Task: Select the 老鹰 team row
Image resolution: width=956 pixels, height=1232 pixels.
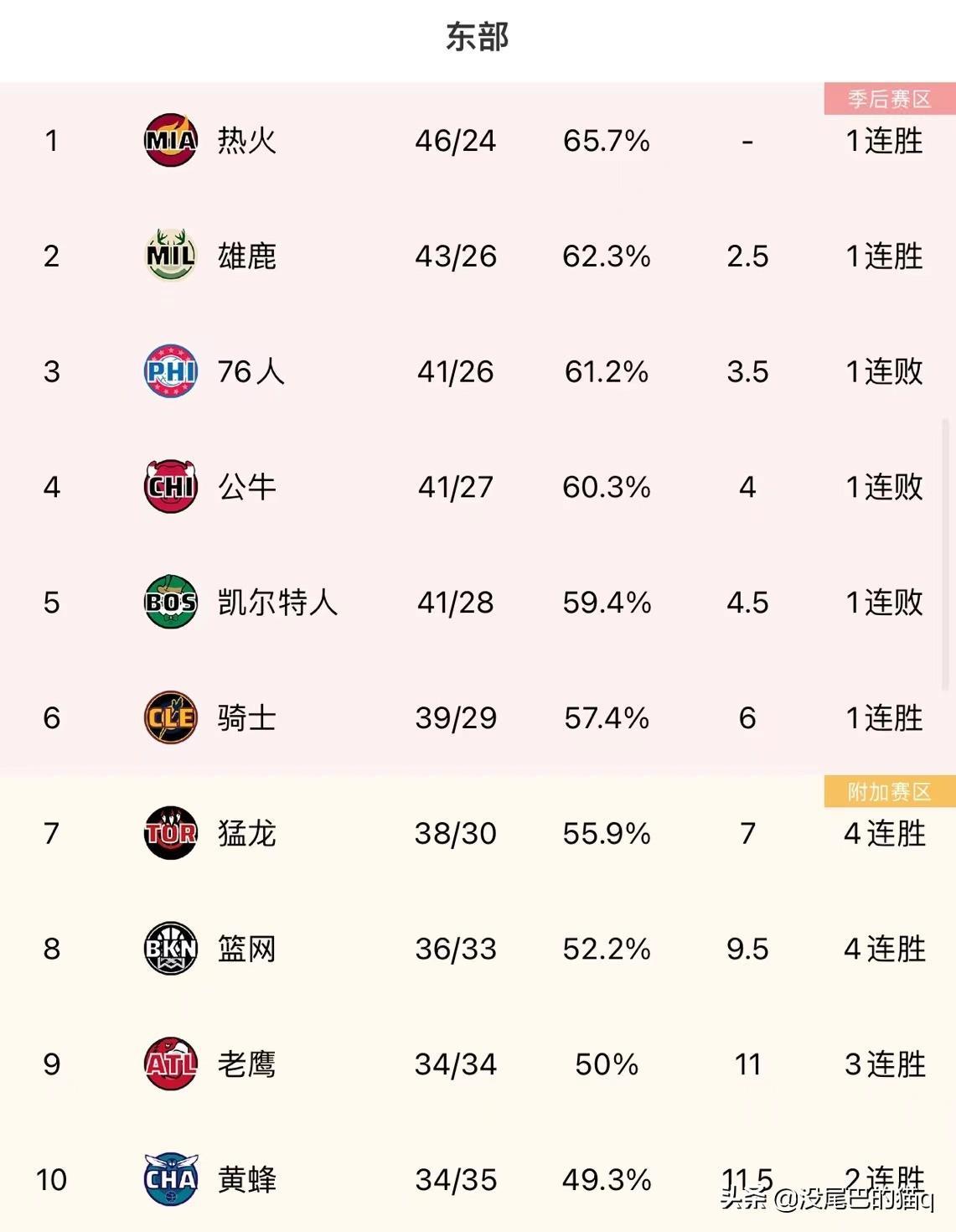Action: pos(478,1065)
